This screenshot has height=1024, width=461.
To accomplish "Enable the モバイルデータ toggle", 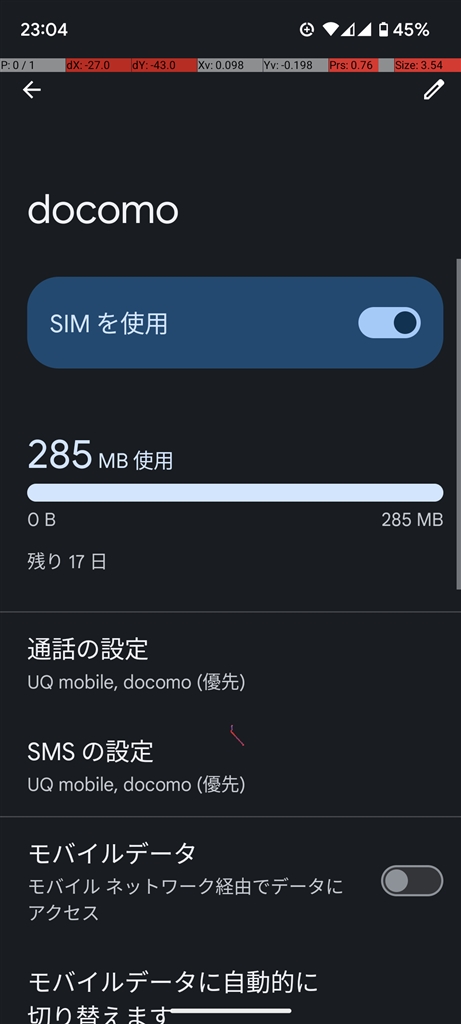I will pyautogui.click(x=412, y=880).
